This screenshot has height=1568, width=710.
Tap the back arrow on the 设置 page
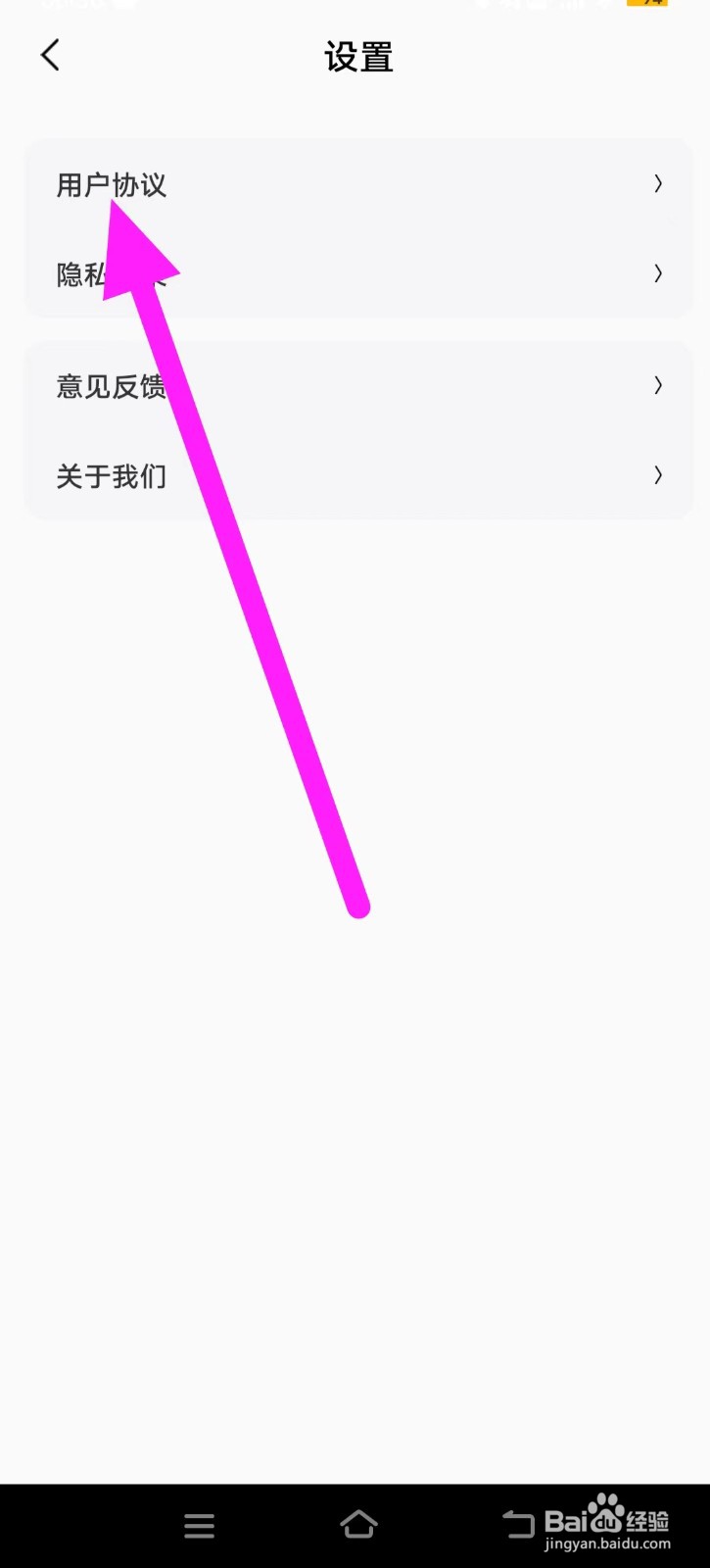pyautogui.click(x=50, y=55)
